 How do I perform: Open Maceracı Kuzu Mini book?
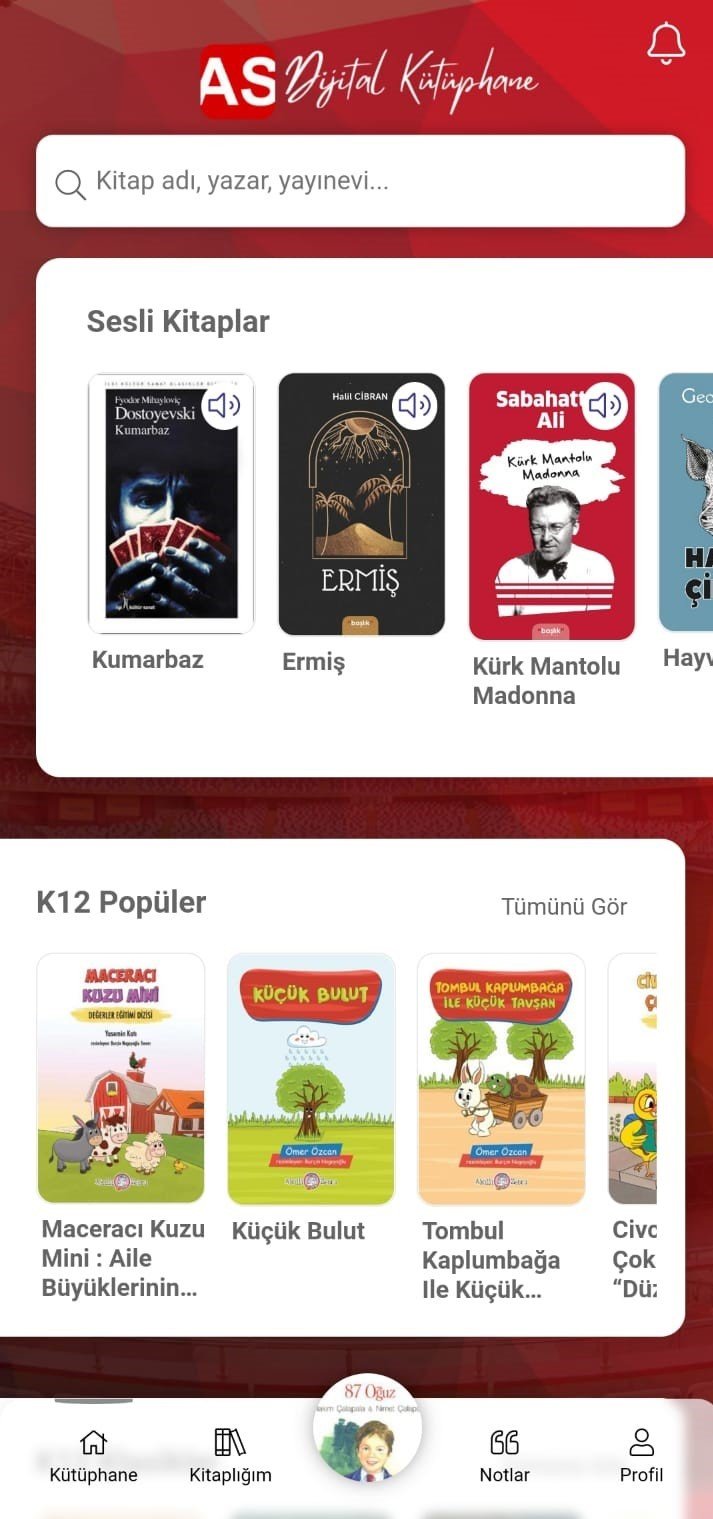pyautogui.click(x=121, y=1078)
